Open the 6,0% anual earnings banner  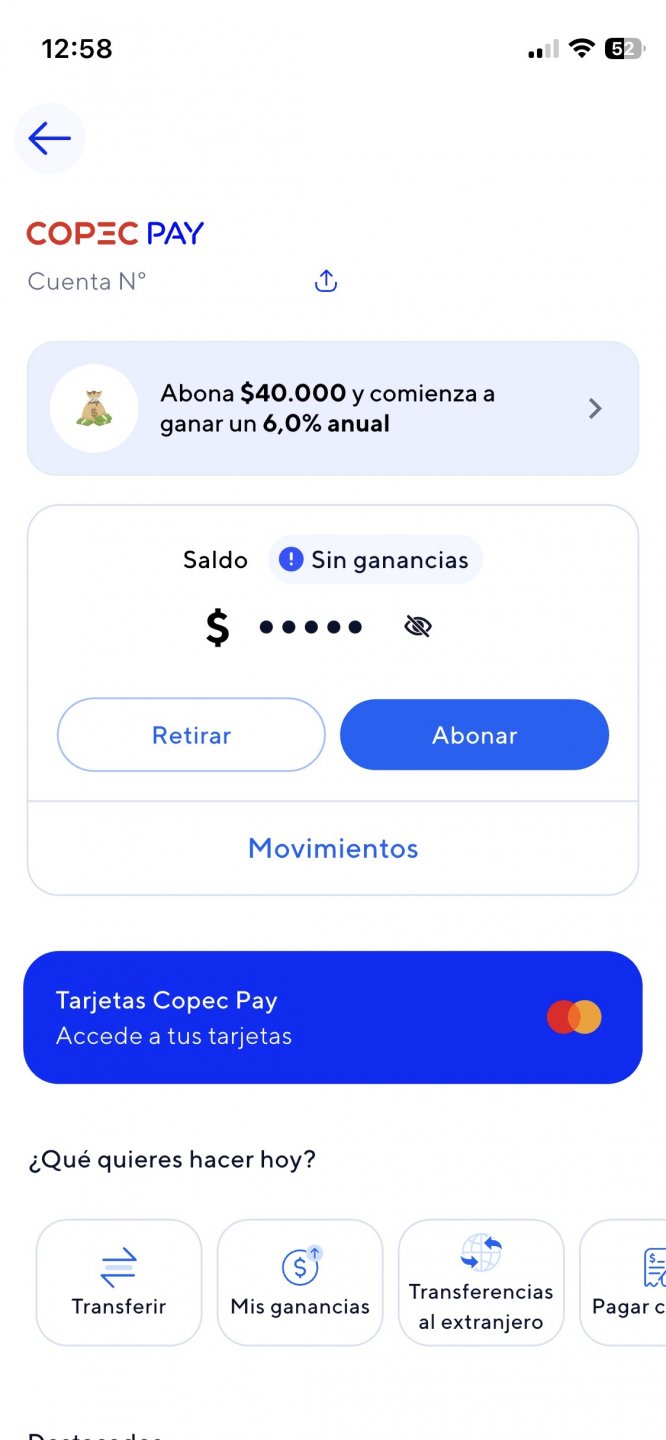coord(332,408)
